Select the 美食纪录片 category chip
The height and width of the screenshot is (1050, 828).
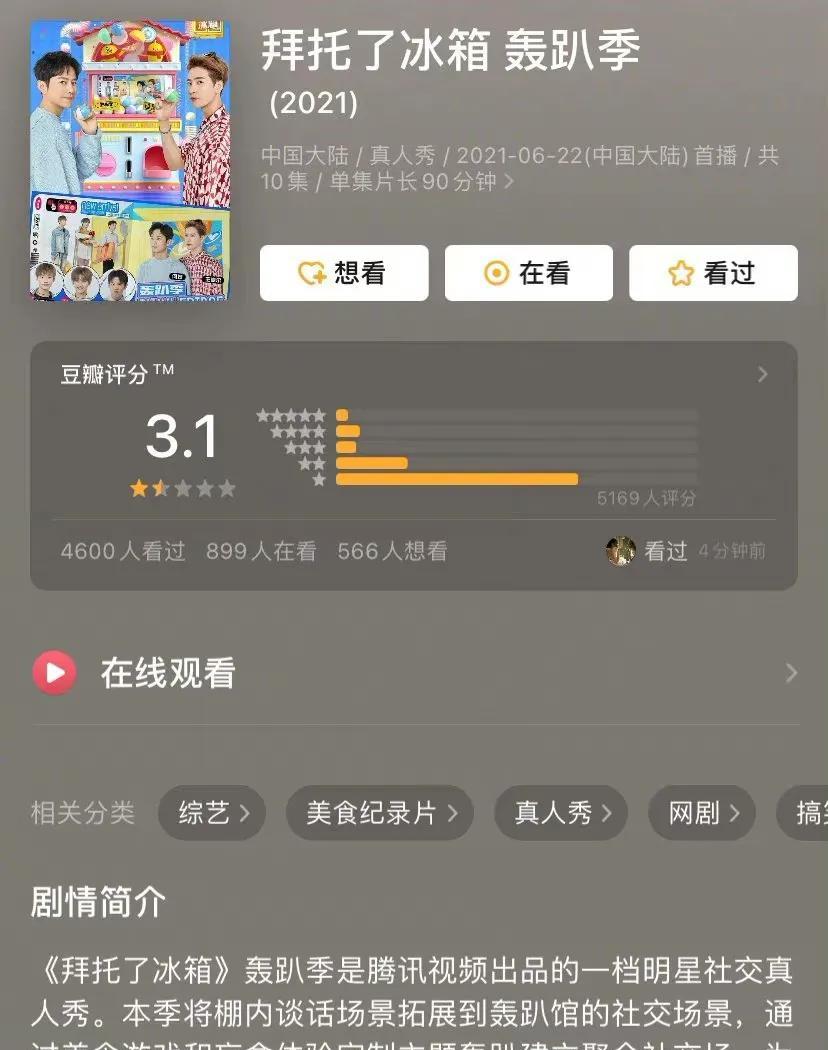[380, 812]
